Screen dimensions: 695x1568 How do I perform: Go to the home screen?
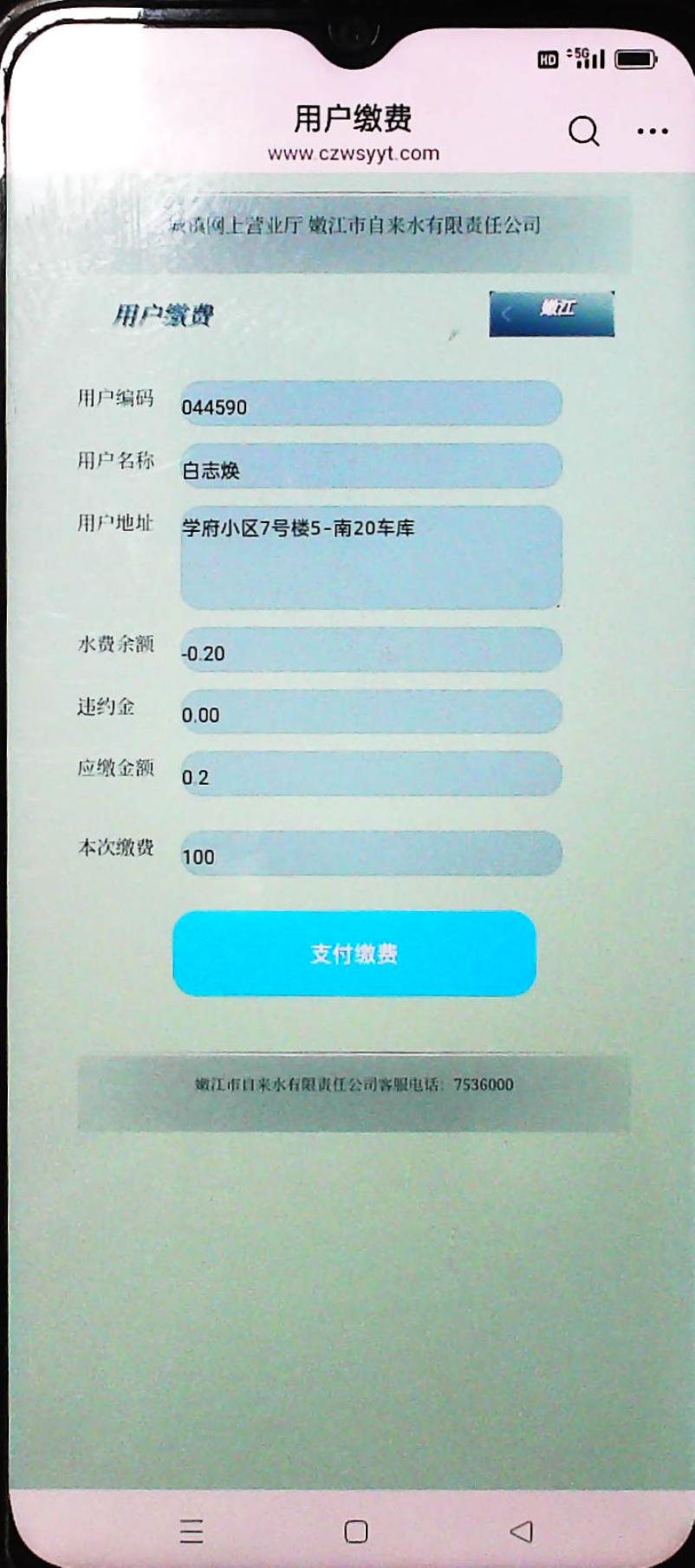355,1531
